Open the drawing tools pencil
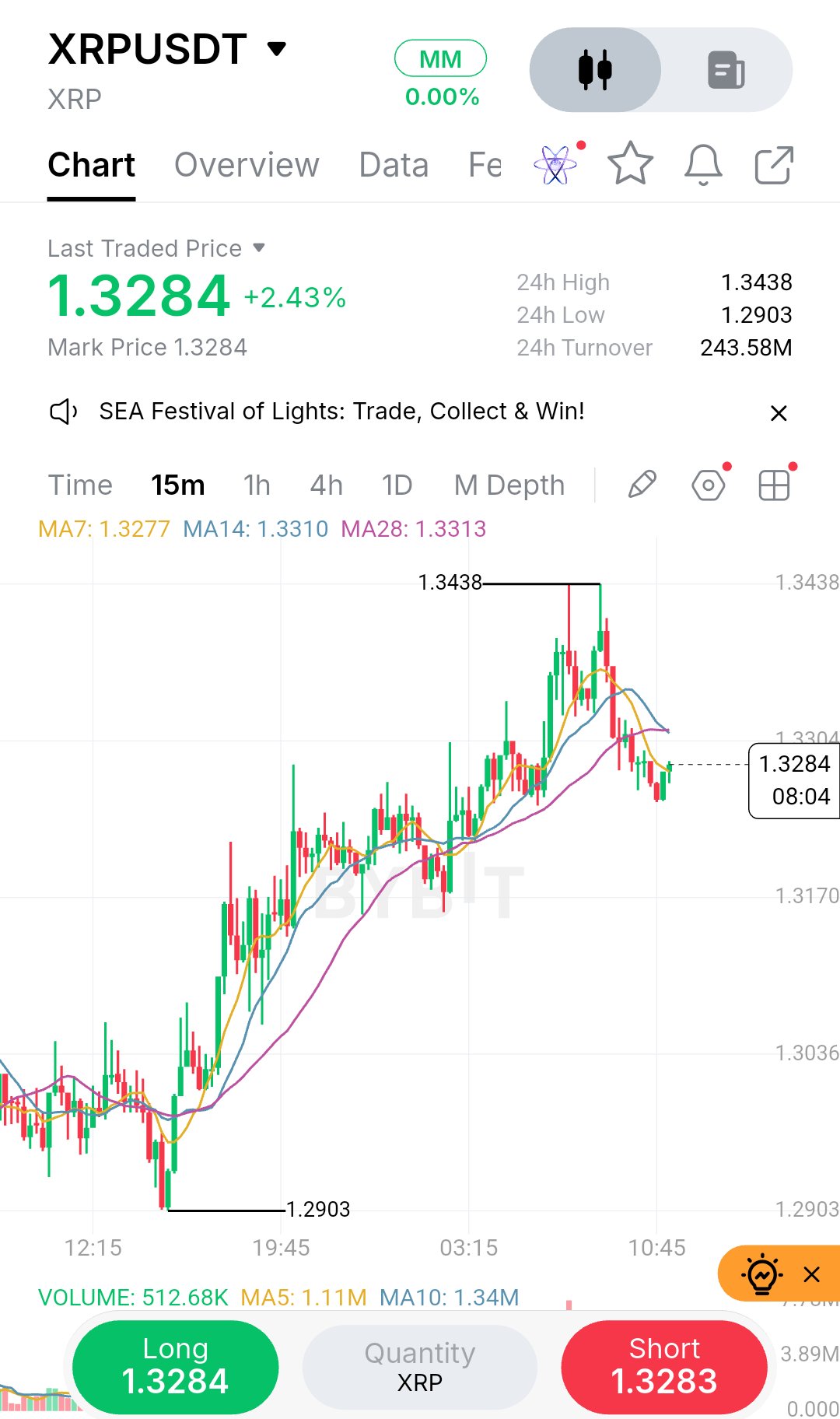Screen dimensions: 840x1419 642,485
